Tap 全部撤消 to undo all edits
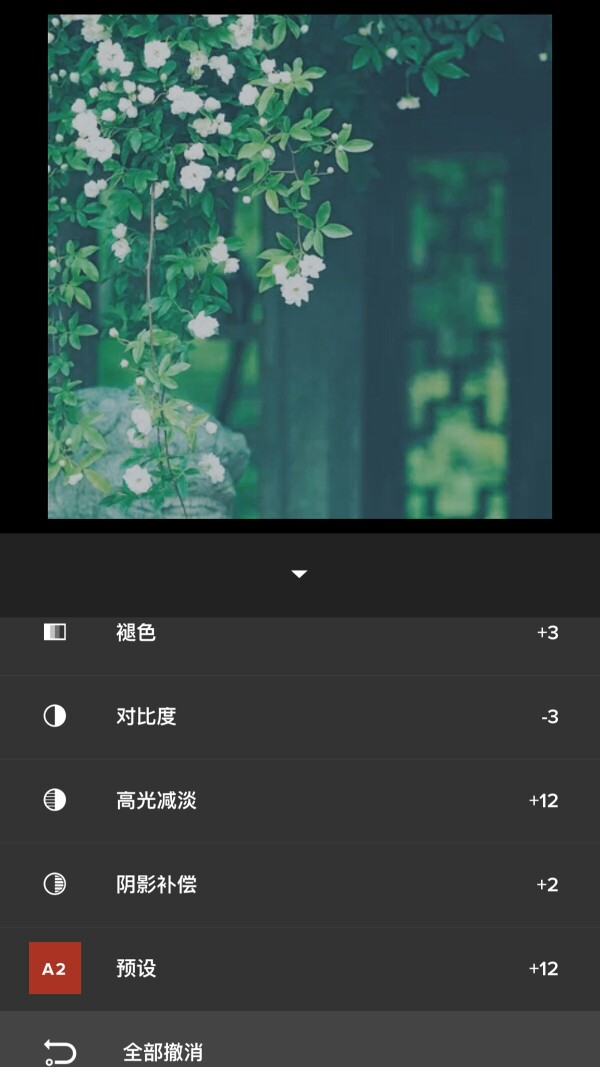 pos(162,1051)
